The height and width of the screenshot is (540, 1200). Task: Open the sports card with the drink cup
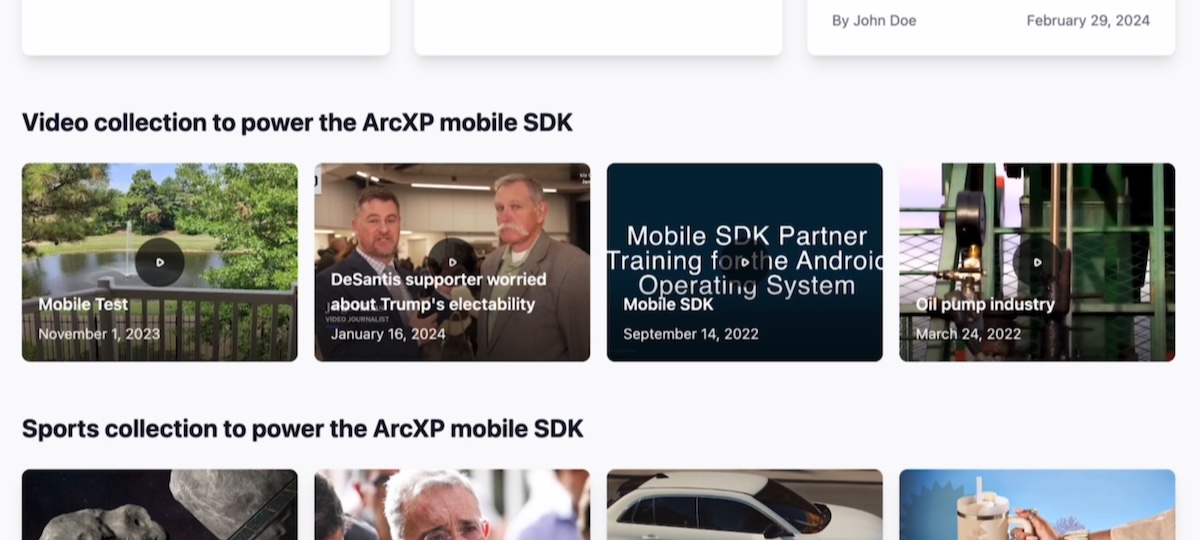[1037, 505]
